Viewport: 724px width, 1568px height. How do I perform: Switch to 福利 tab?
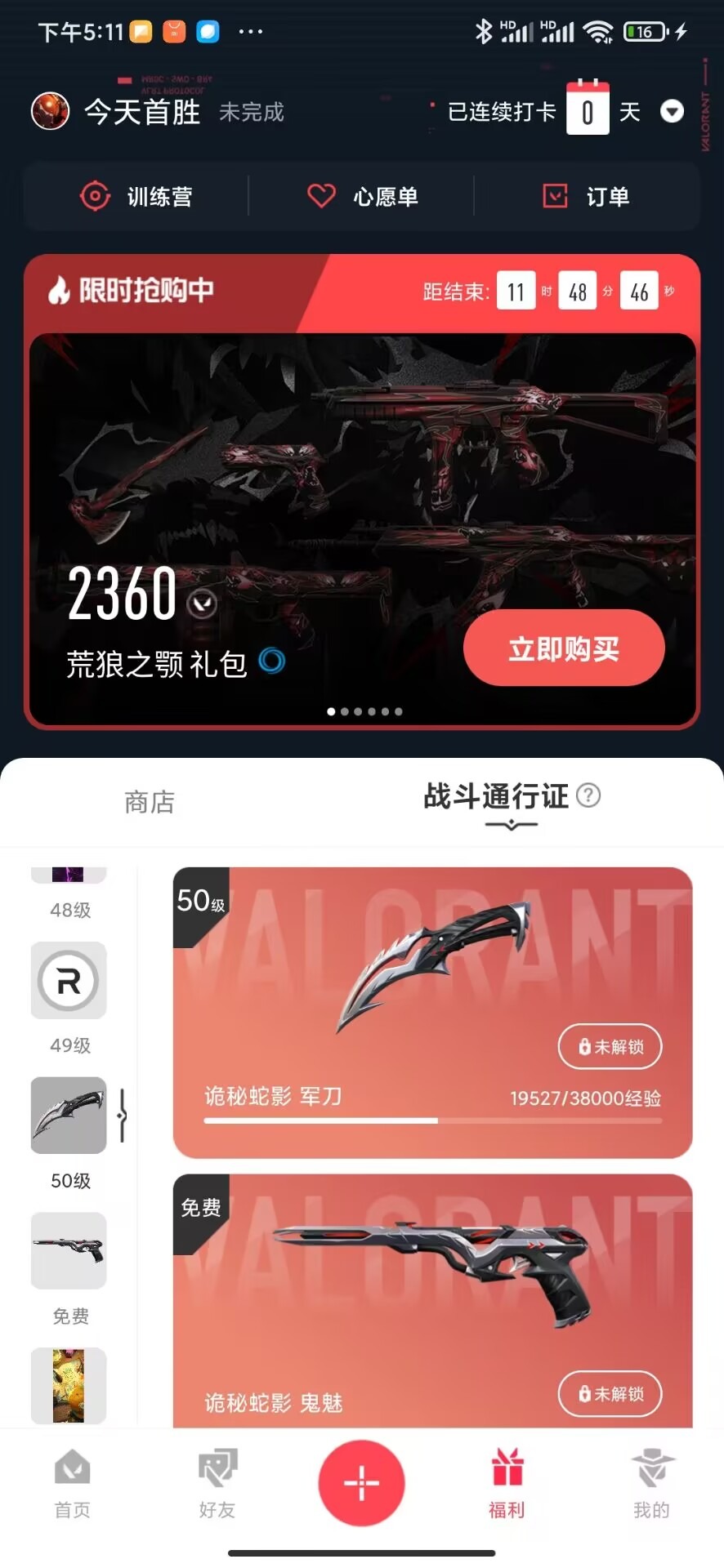coord(507,1484)
